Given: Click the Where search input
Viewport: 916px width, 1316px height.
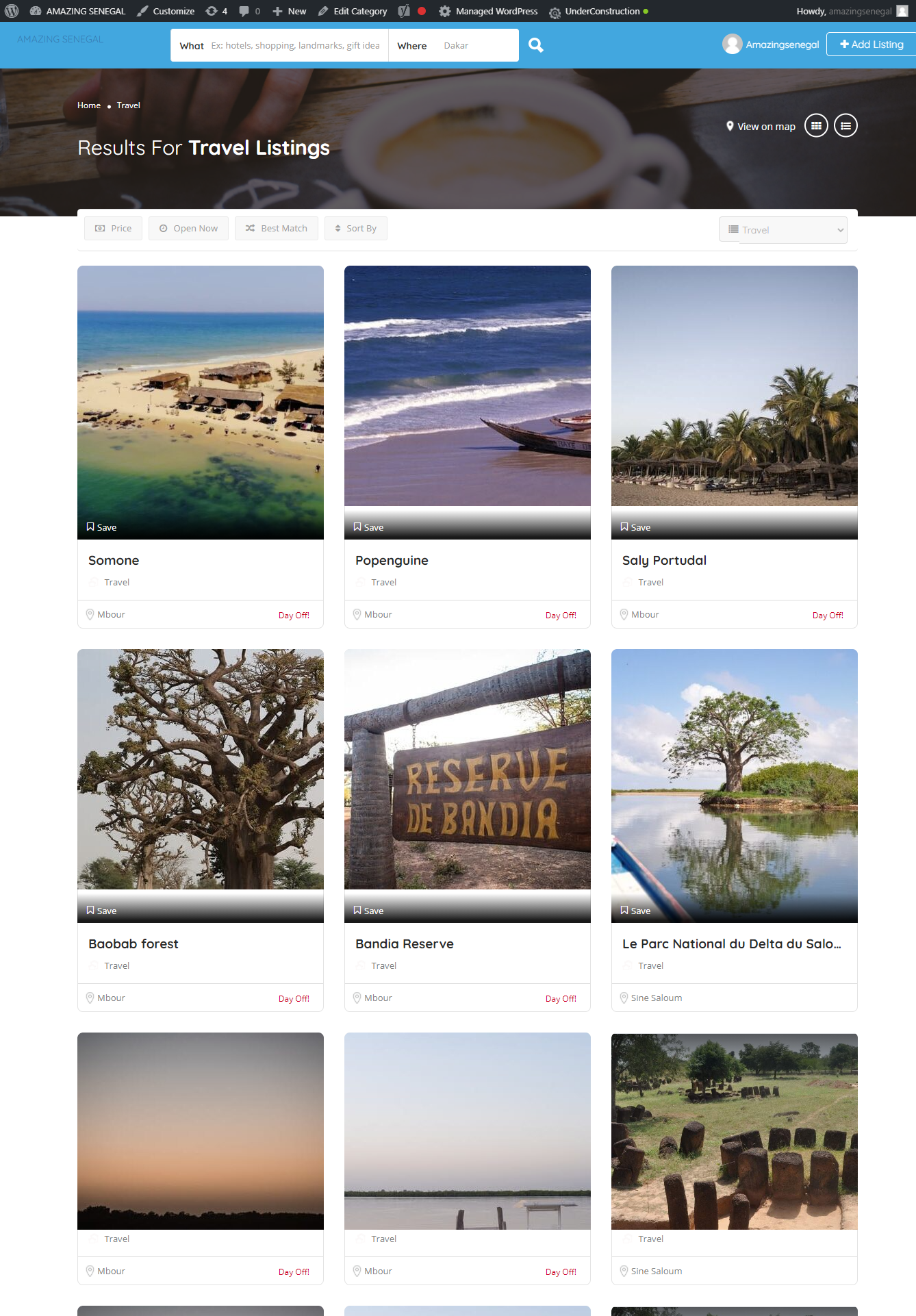Looking at the screenshot, I should coord(472,45).
